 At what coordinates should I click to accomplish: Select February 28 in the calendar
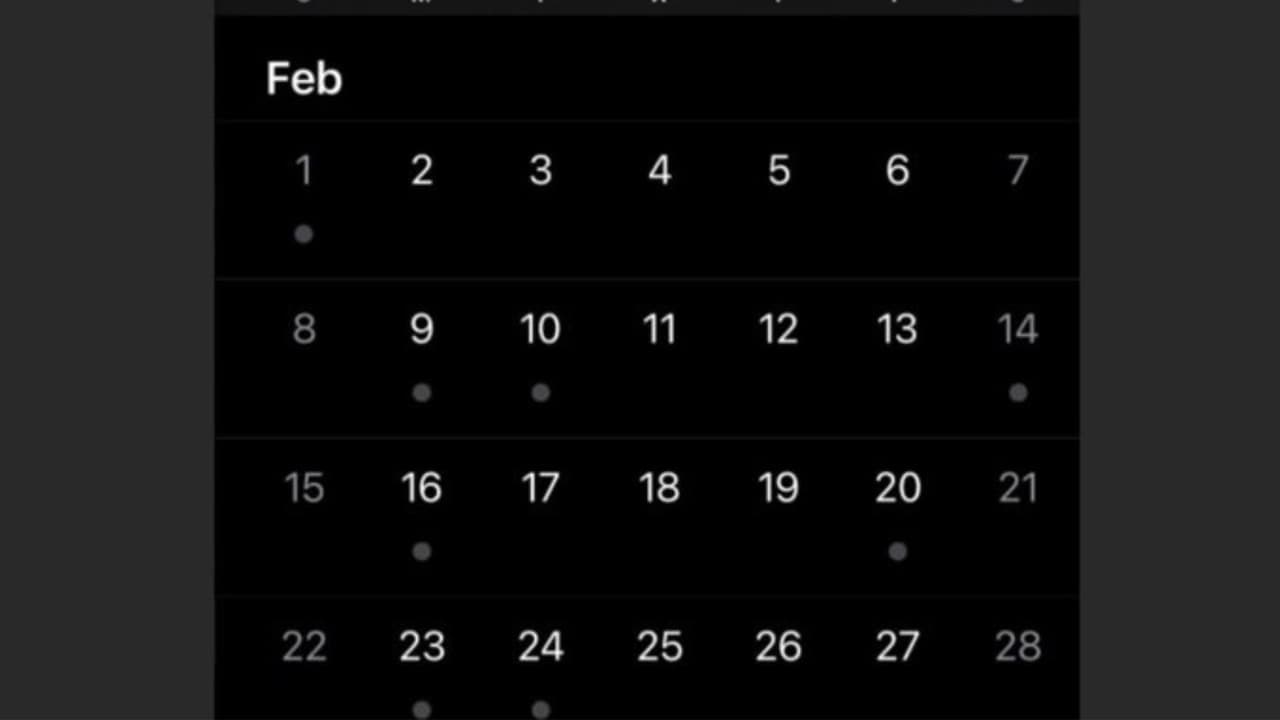point(1016,647)
